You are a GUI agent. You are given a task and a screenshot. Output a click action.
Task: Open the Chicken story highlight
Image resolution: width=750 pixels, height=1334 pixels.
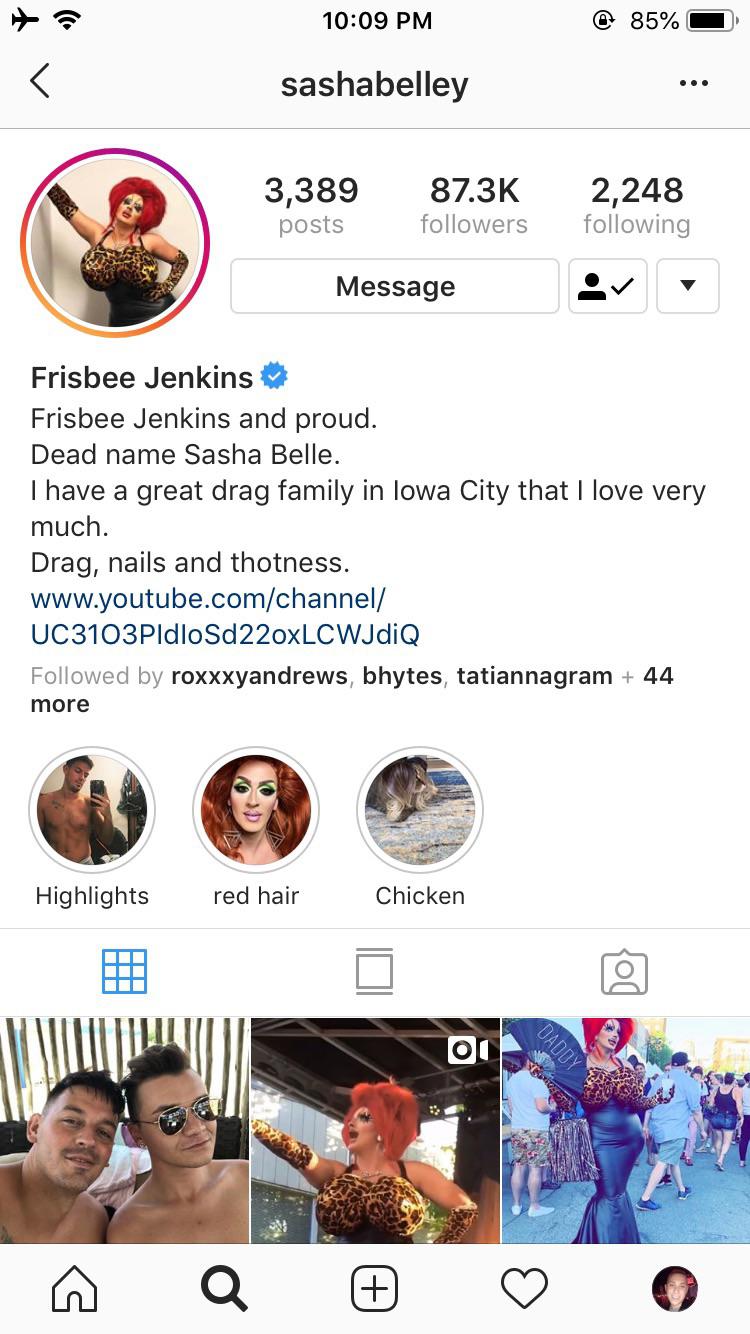pyautogui.click(x=420, y=810)
